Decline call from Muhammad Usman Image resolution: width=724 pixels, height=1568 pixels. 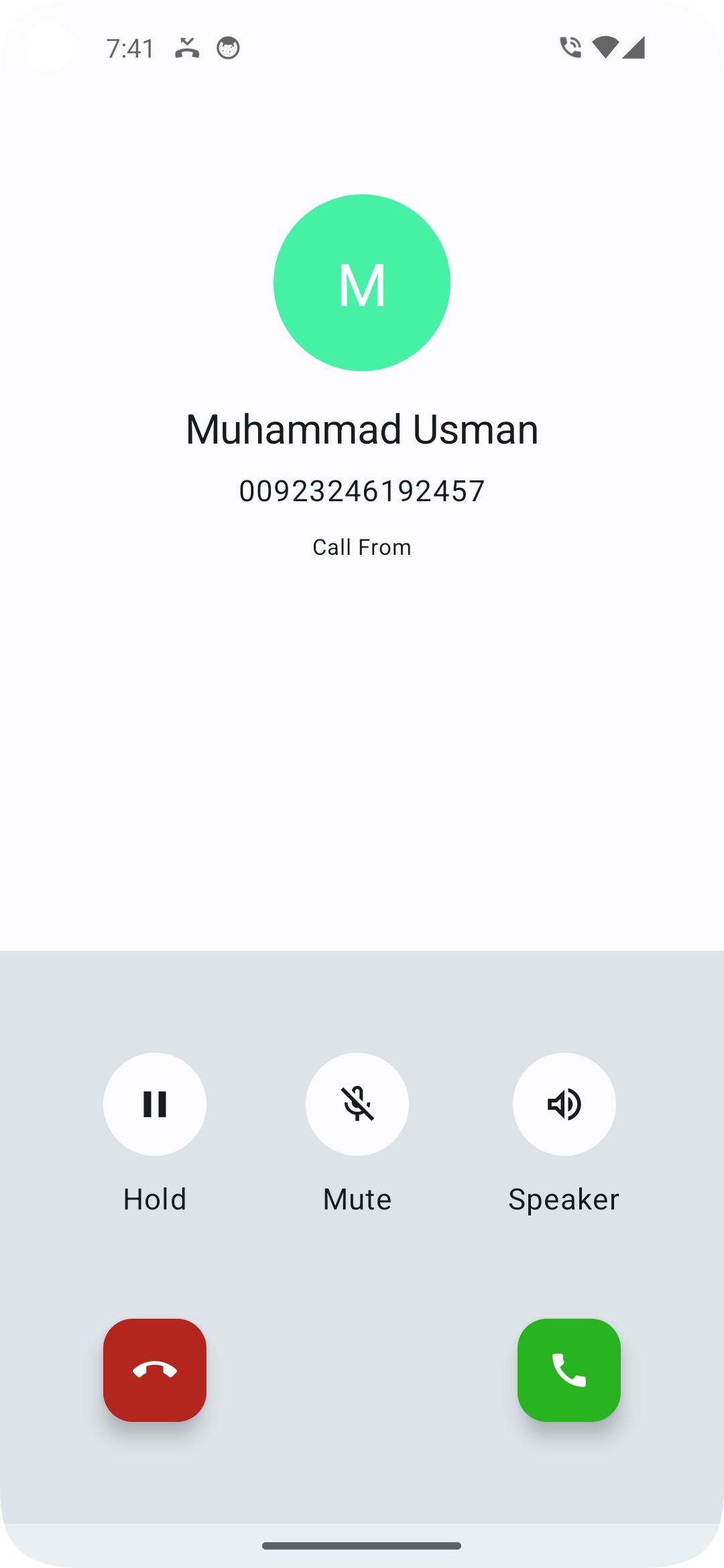[155, 1370]
